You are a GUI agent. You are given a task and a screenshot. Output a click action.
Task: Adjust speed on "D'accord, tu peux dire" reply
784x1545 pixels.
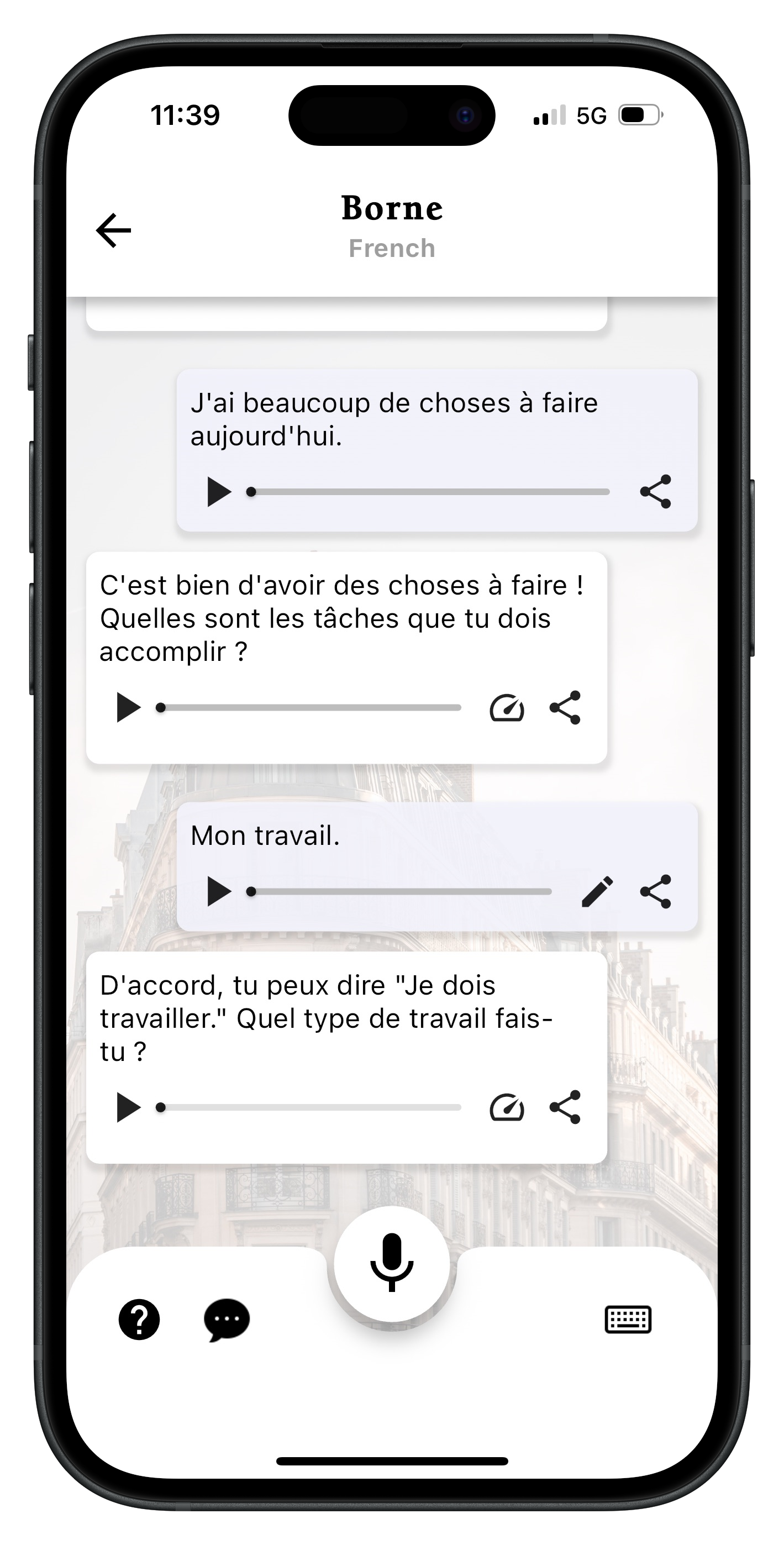[x=507, y=1107]
